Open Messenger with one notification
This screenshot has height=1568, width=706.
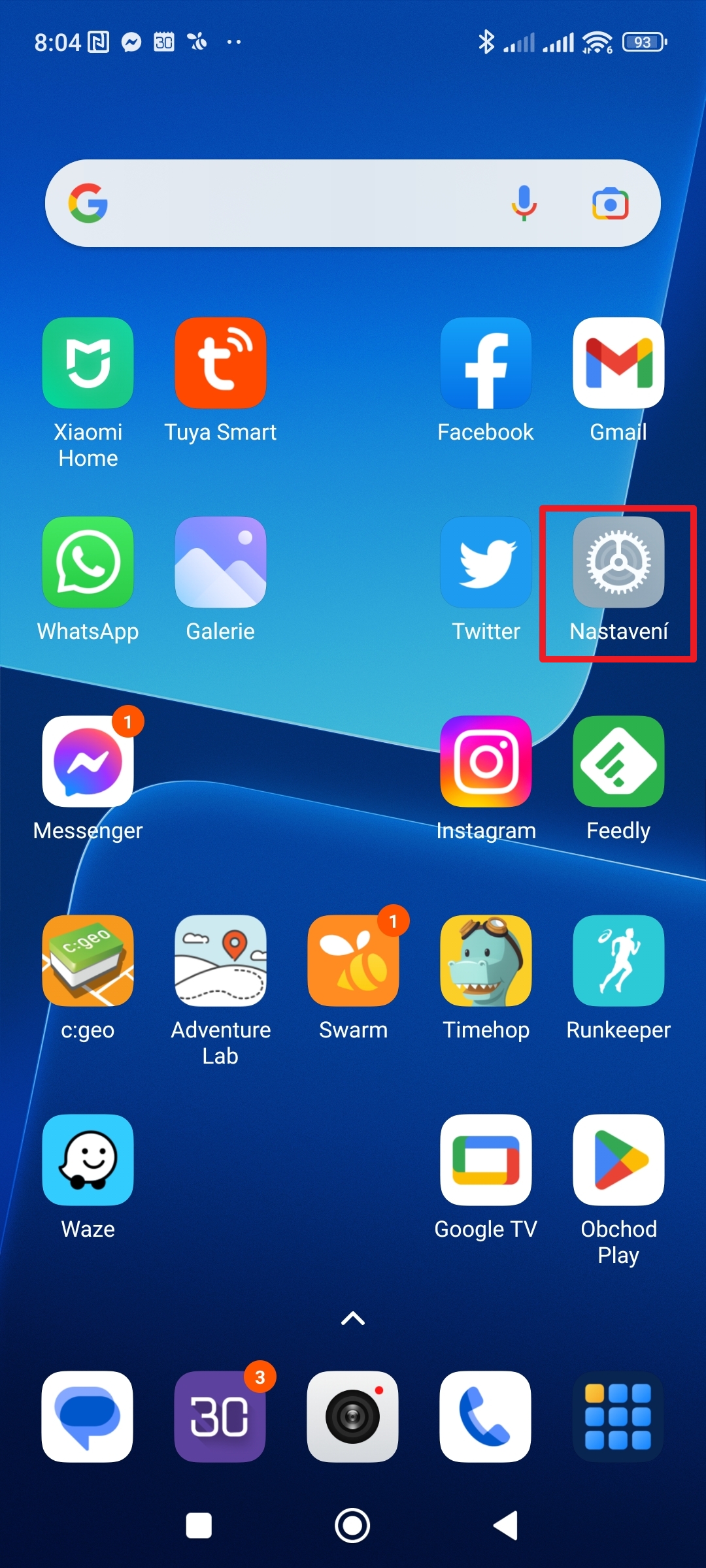point(88,762)
